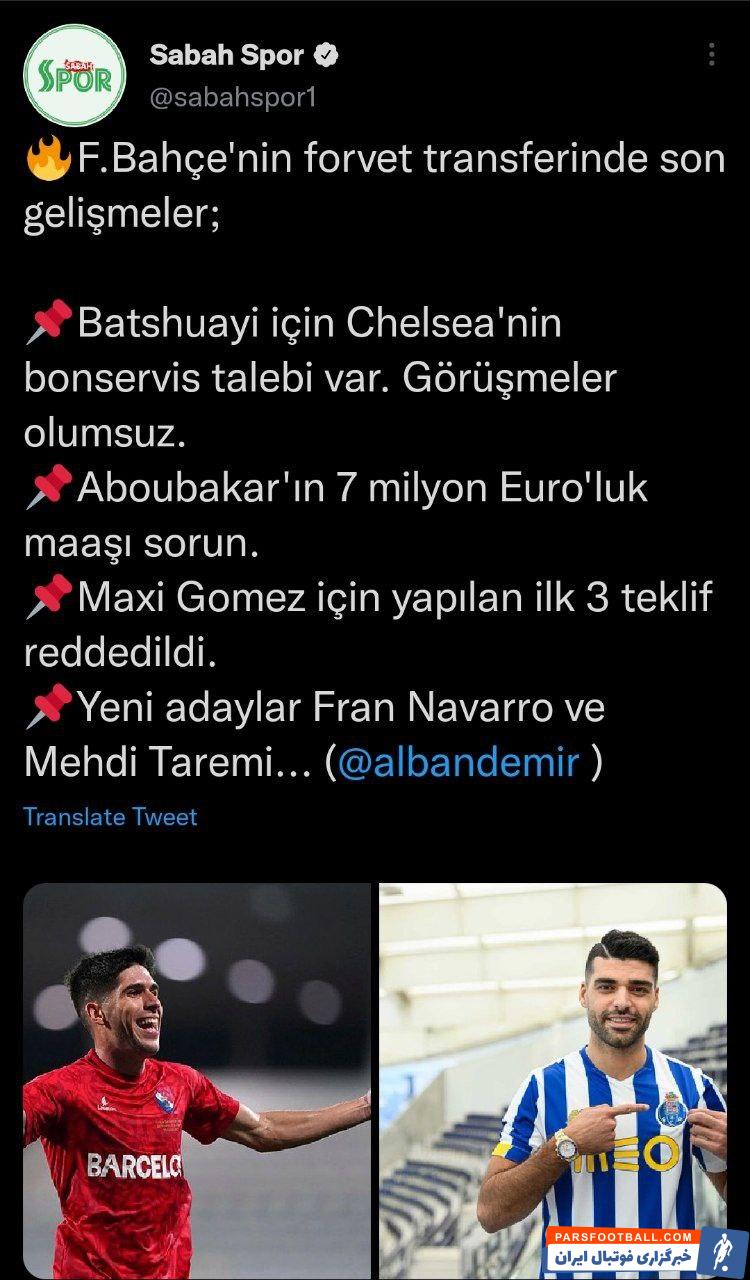Open the tweet's overflow menu
The width and height of the screenshot is (750, 1280).
pyautogui.click(x=712, y=55)
